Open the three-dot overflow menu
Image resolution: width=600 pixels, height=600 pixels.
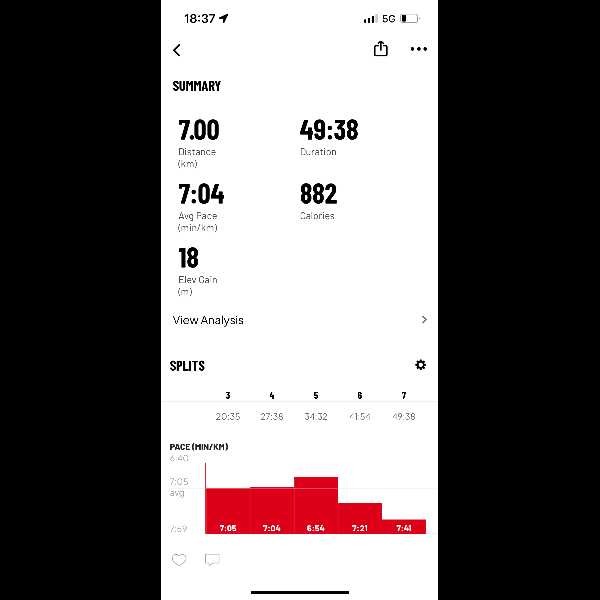(418, 50)
